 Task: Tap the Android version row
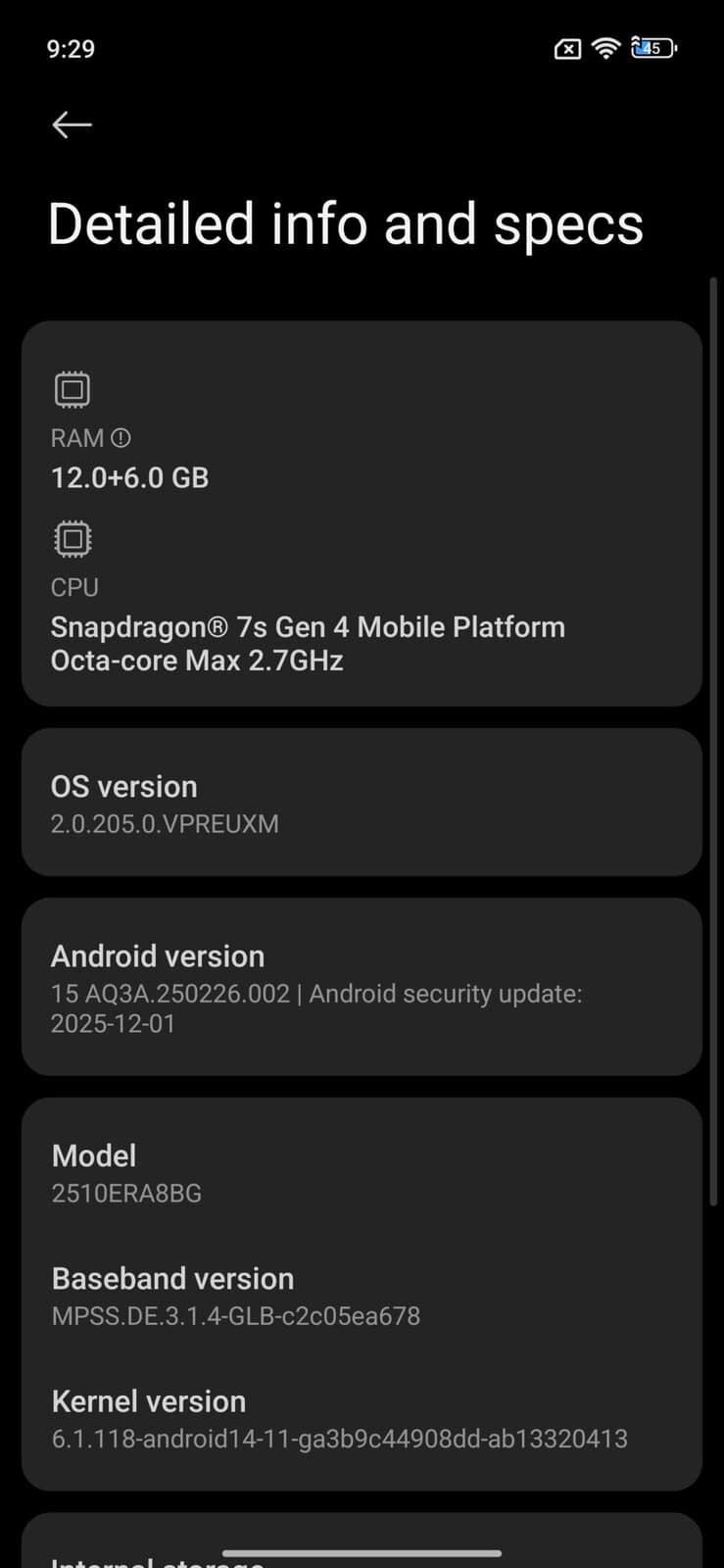pos(361,987)
